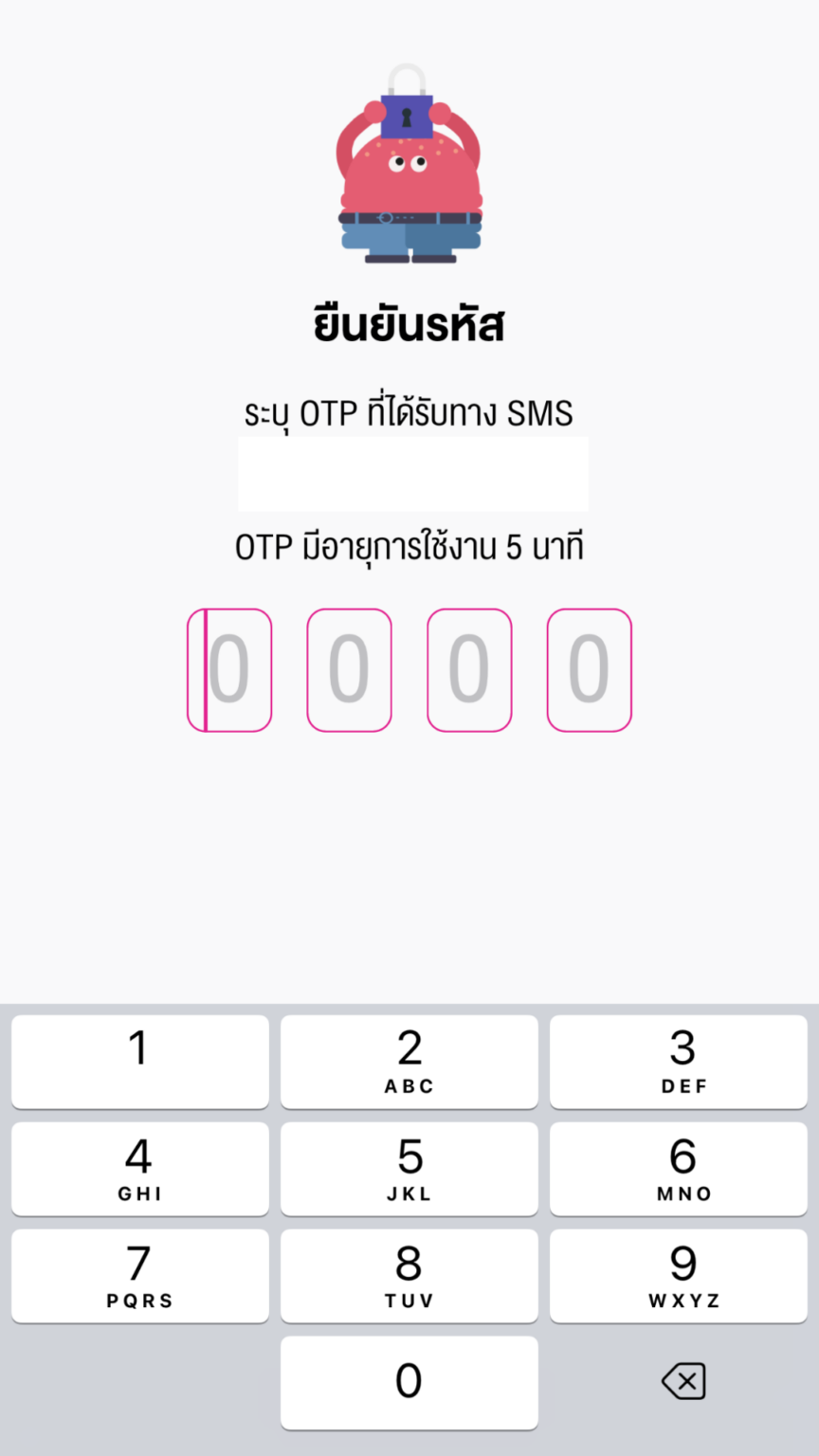Enter digit 1 on the keypad
Screen dimensions: 819x1456
pos(139,1062)
